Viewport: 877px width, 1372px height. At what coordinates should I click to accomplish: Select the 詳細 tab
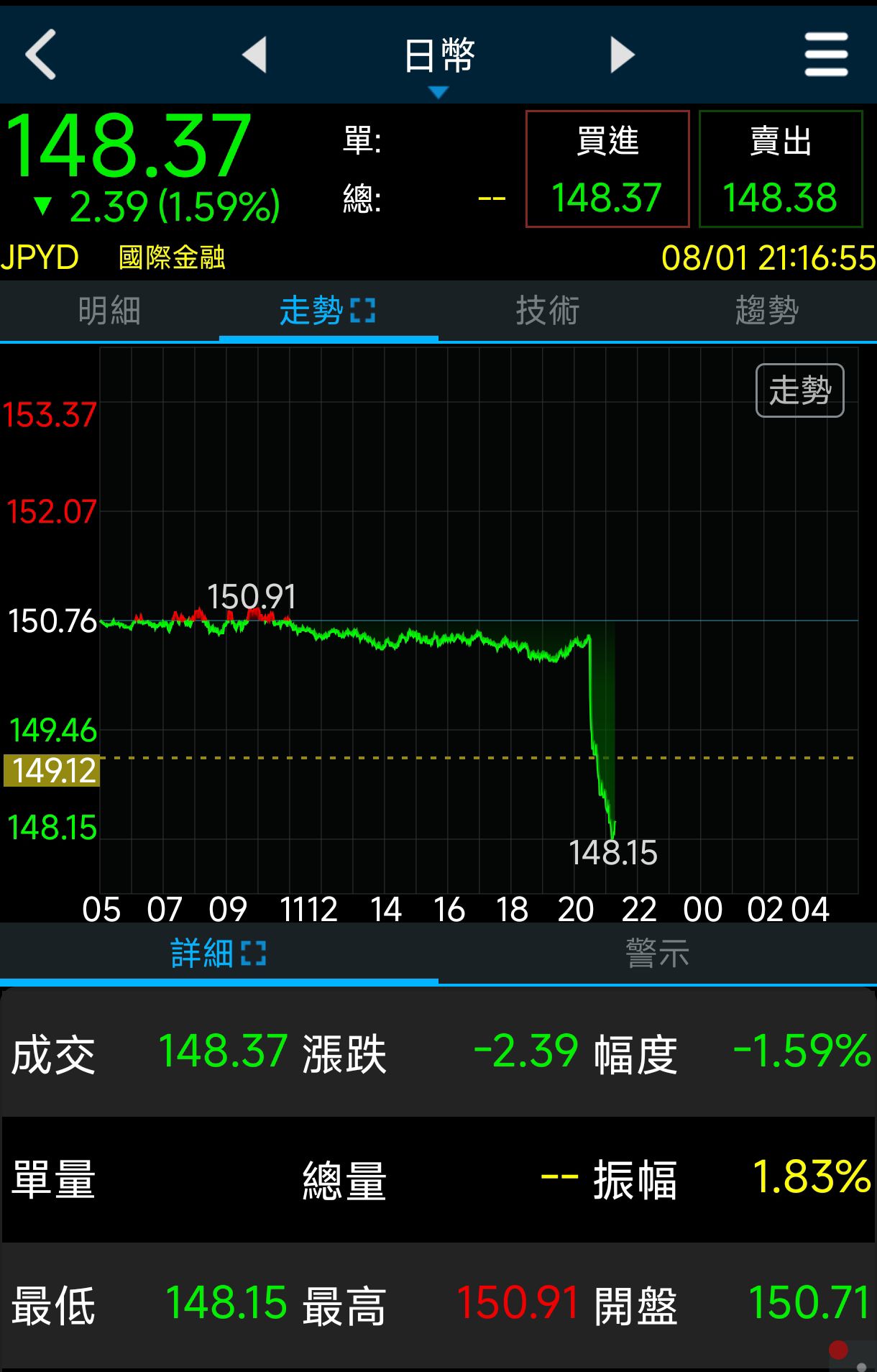click(x=219, y=953)
